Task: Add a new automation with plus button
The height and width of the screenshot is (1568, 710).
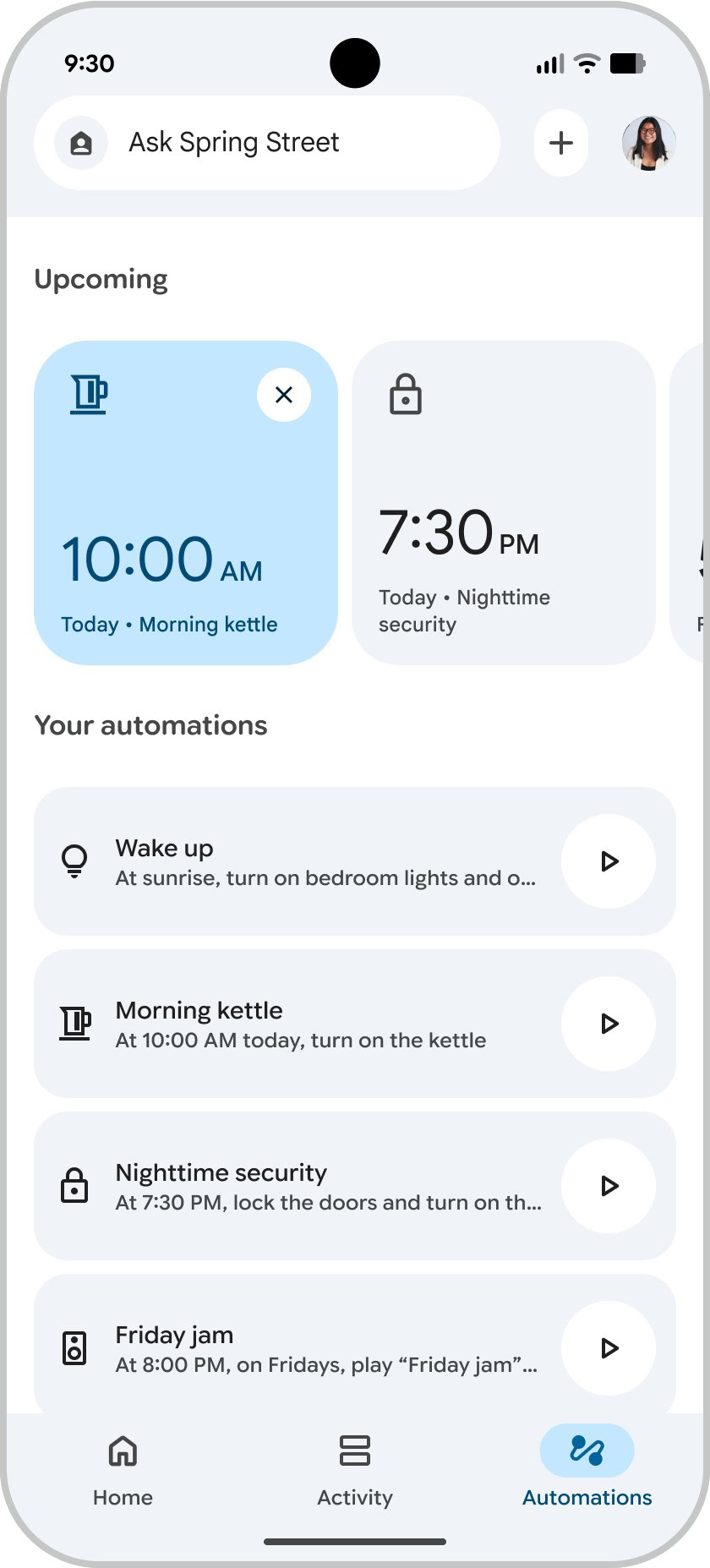Action: click(x=561, y=143)
